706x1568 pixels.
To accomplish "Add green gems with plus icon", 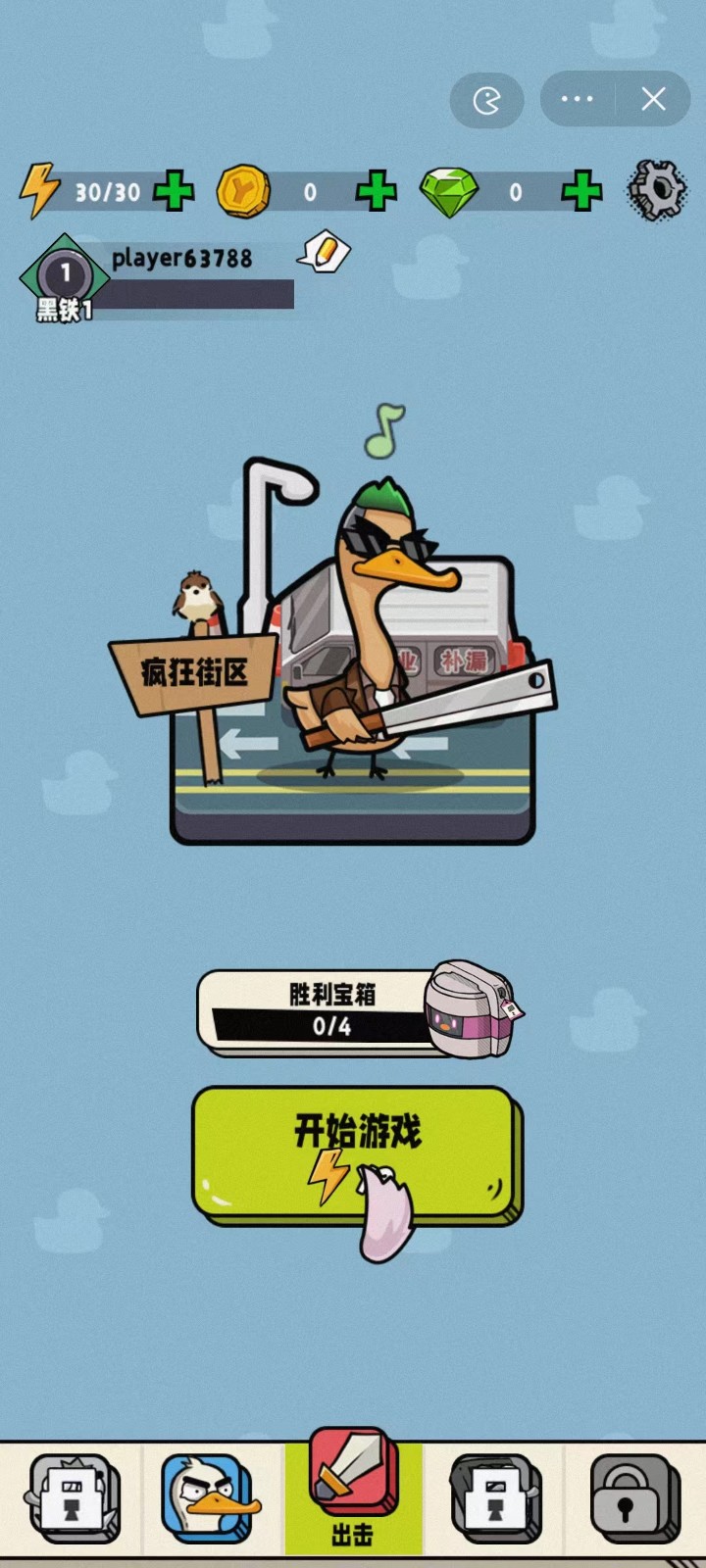I will tap(581, 191).
